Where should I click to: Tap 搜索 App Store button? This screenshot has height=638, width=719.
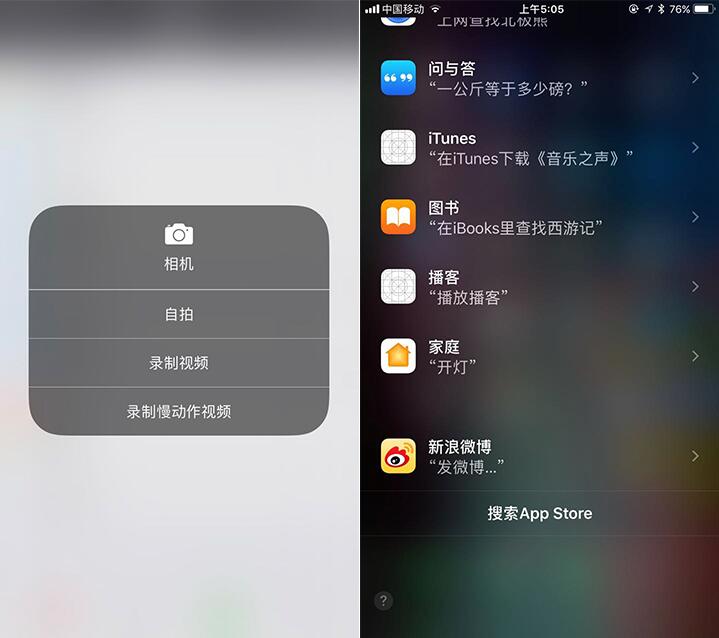tap(539, 513)
